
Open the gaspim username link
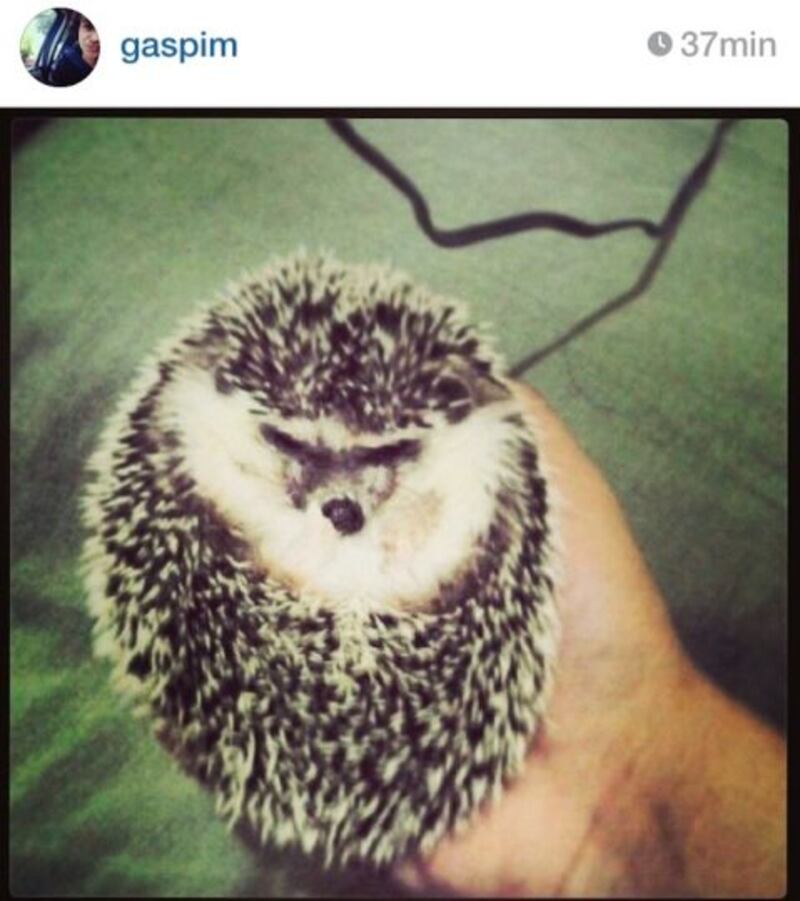point(178,47)
